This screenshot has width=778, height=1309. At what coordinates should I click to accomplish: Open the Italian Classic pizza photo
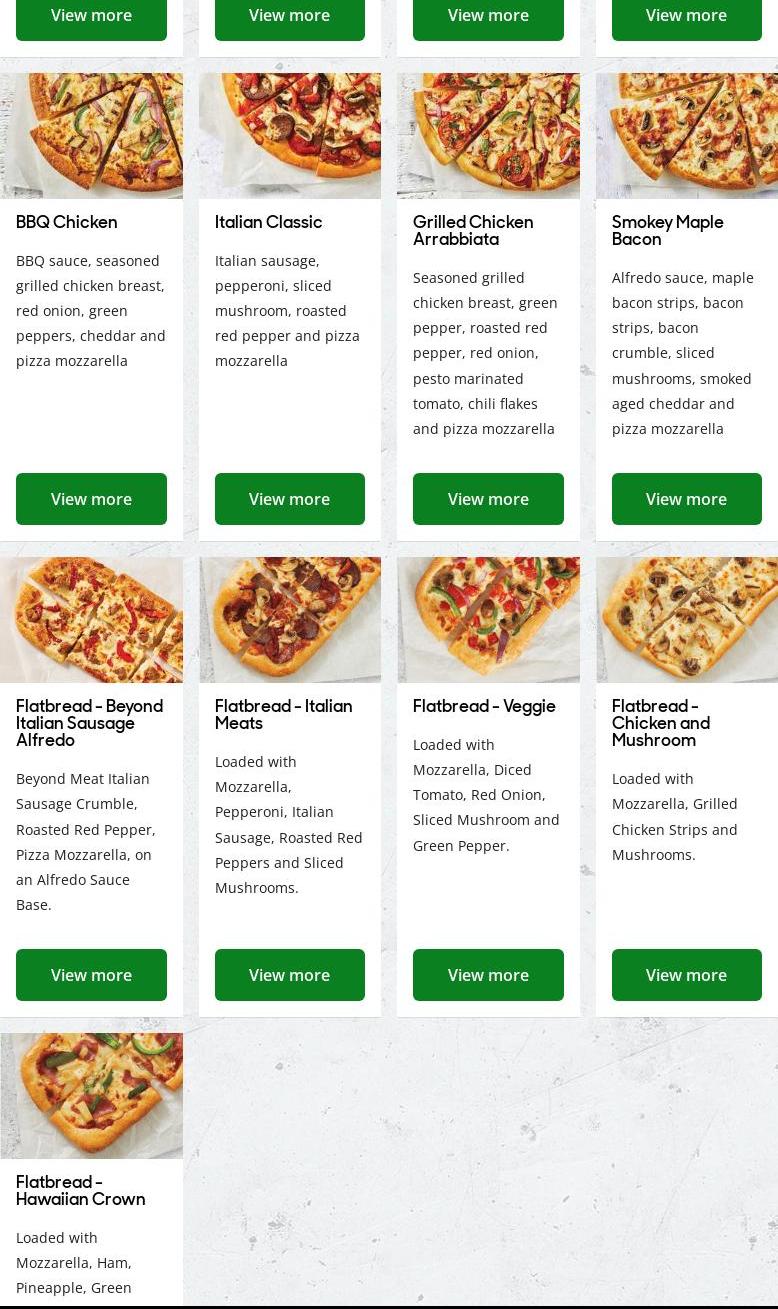click(289, 135)
